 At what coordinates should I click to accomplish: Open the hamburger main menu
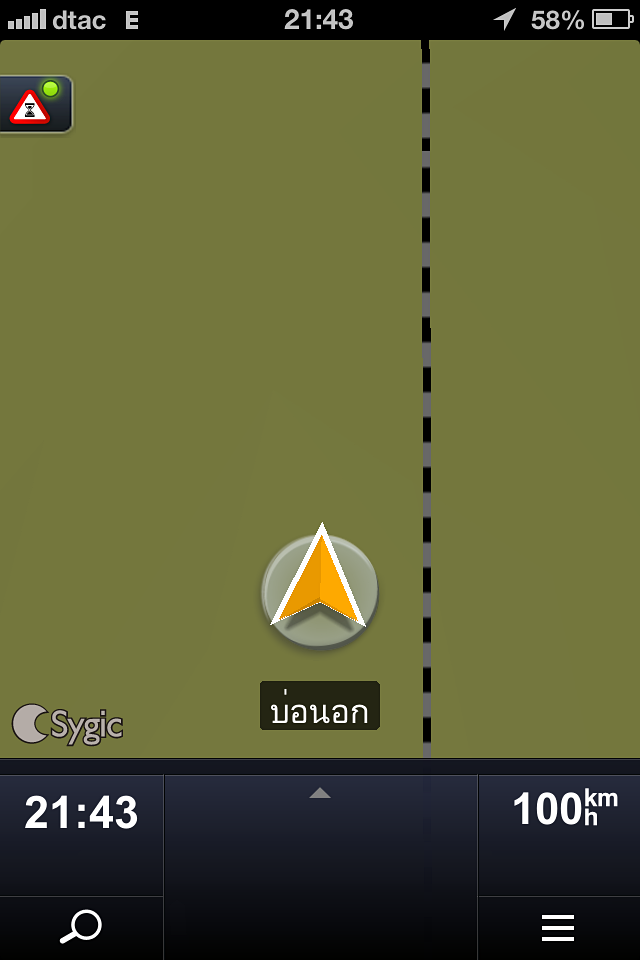tap(558, 927)
